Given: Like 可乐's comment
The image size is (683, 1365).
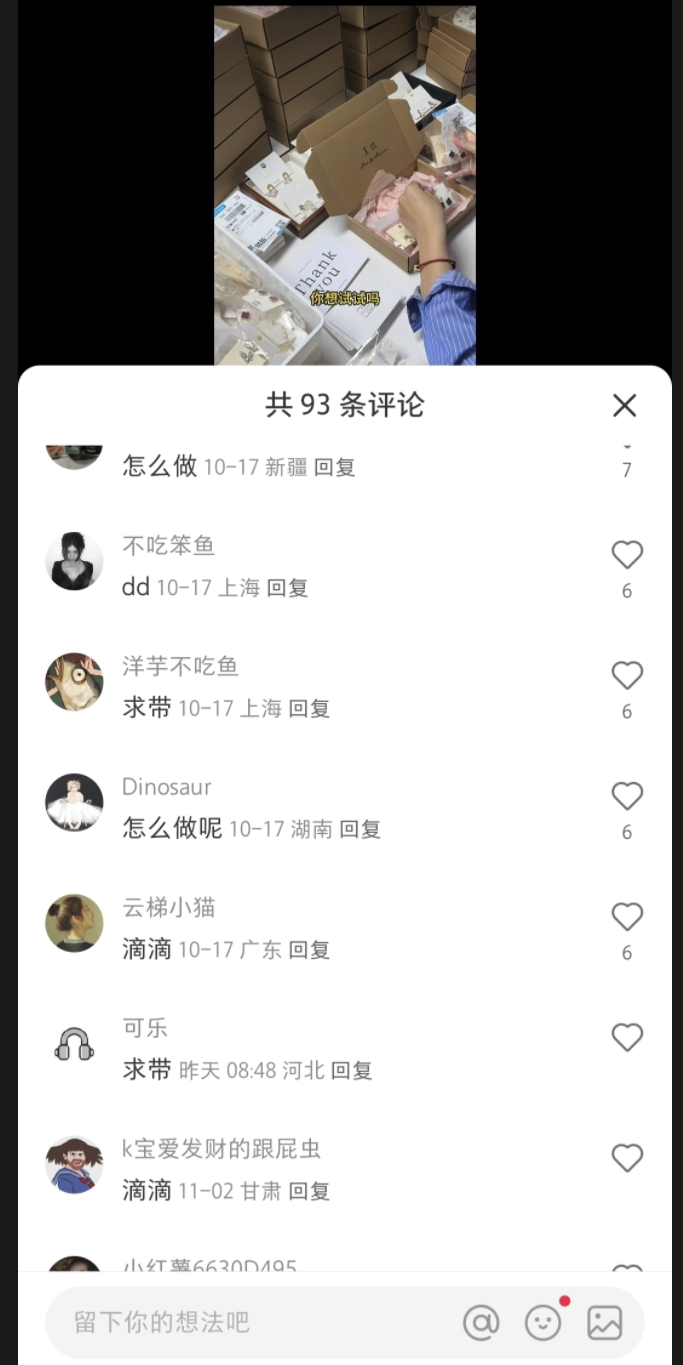Looking at the screenshot, I should pyautogui.click(x=627, y=1038).
